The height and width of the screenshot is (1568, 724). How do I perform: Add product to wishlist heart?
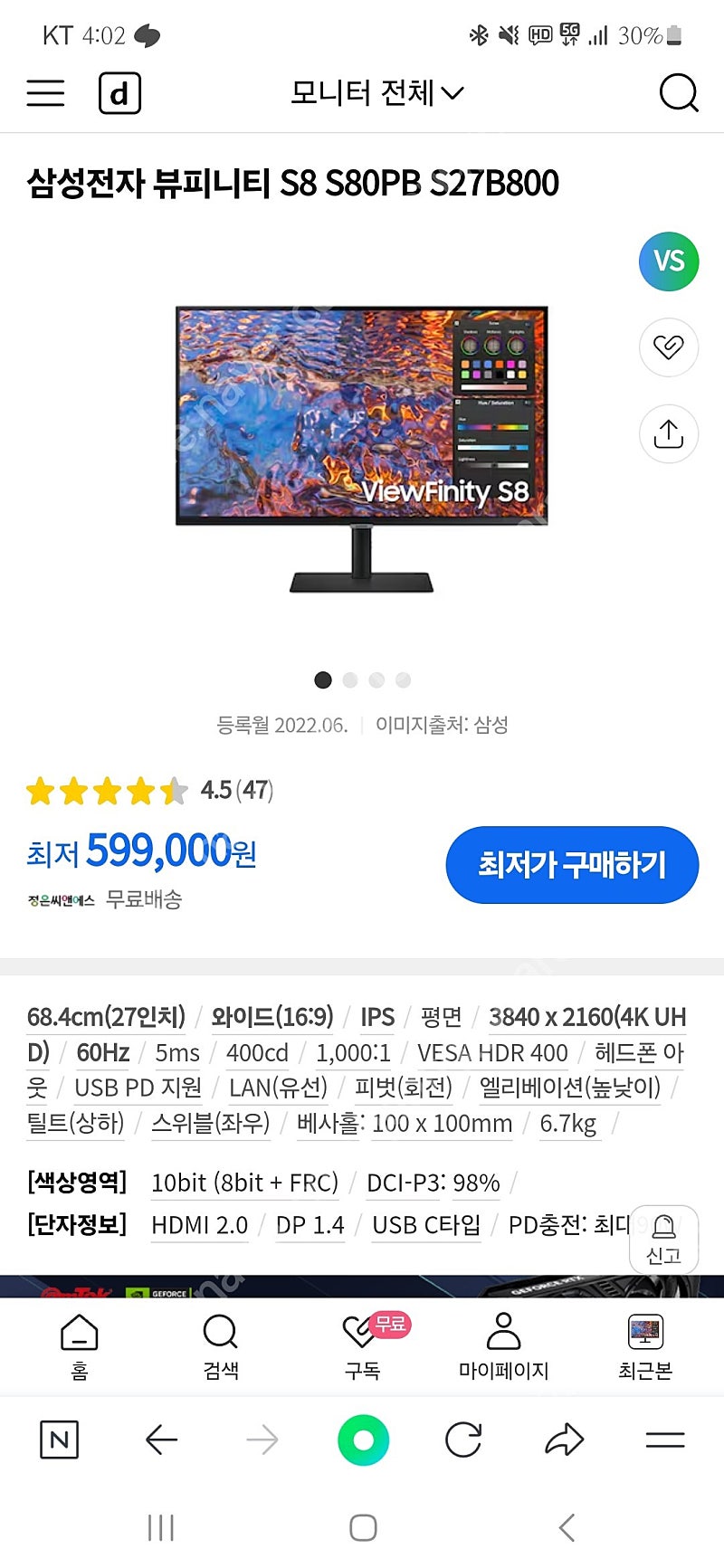tap(669, 347)
